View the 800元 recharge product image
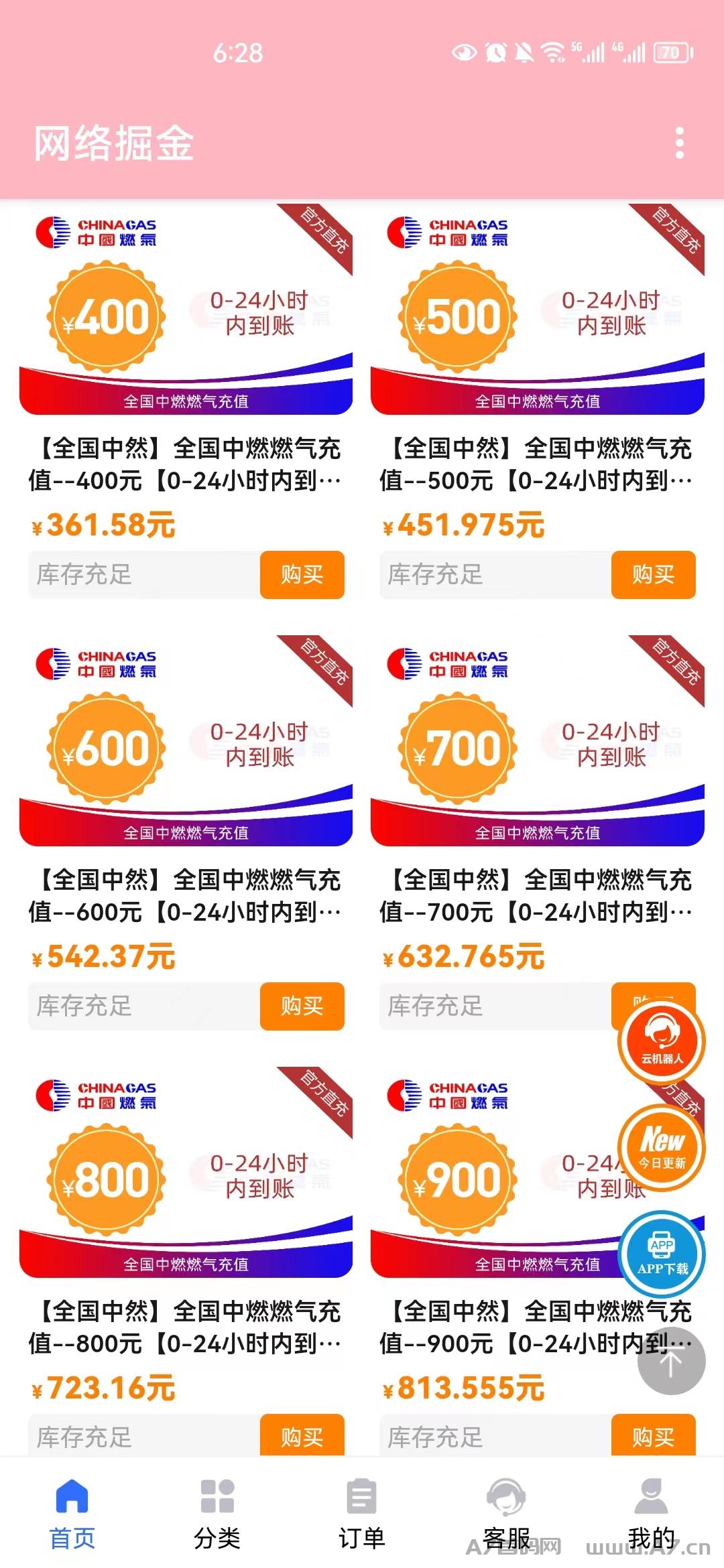 click(x=186, y=1173)
